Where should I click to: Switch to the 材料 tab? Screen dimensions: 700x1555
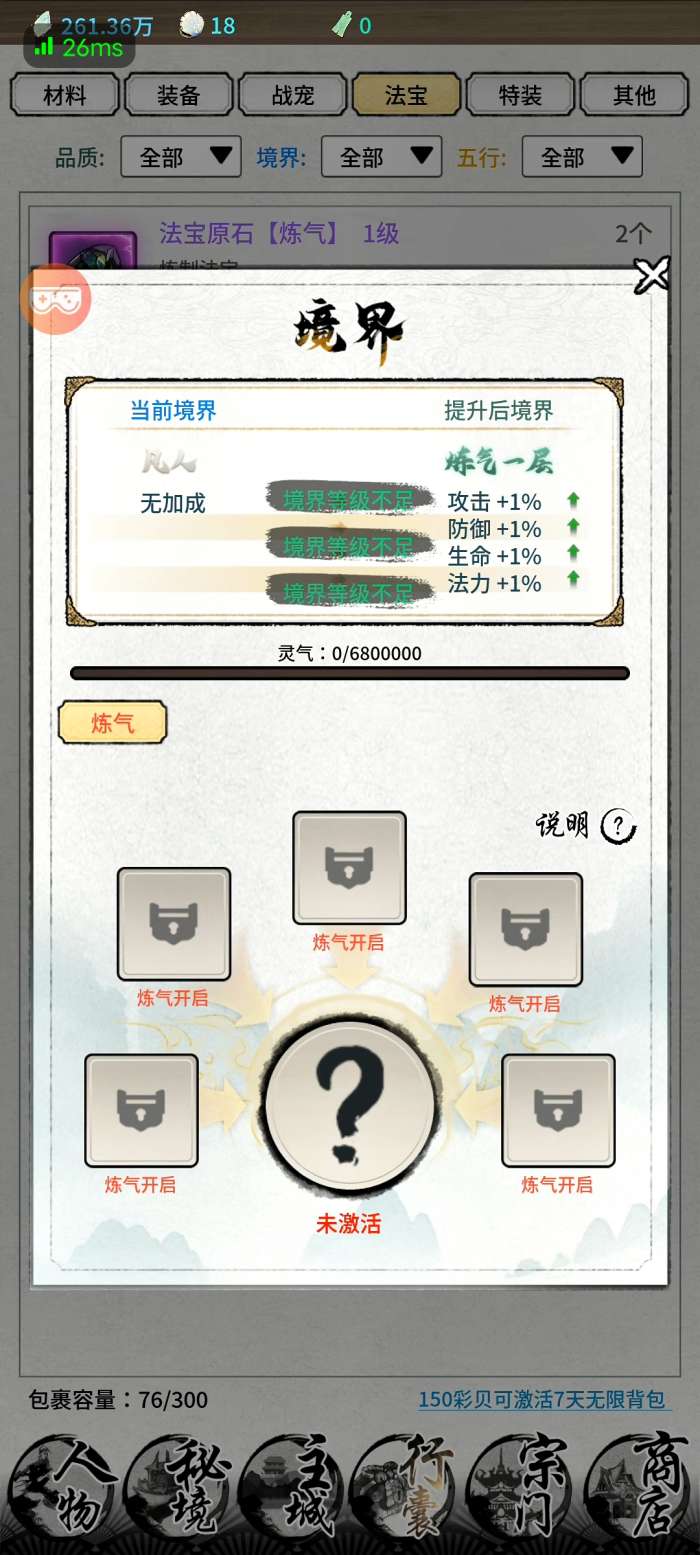(x=65, y=96)
